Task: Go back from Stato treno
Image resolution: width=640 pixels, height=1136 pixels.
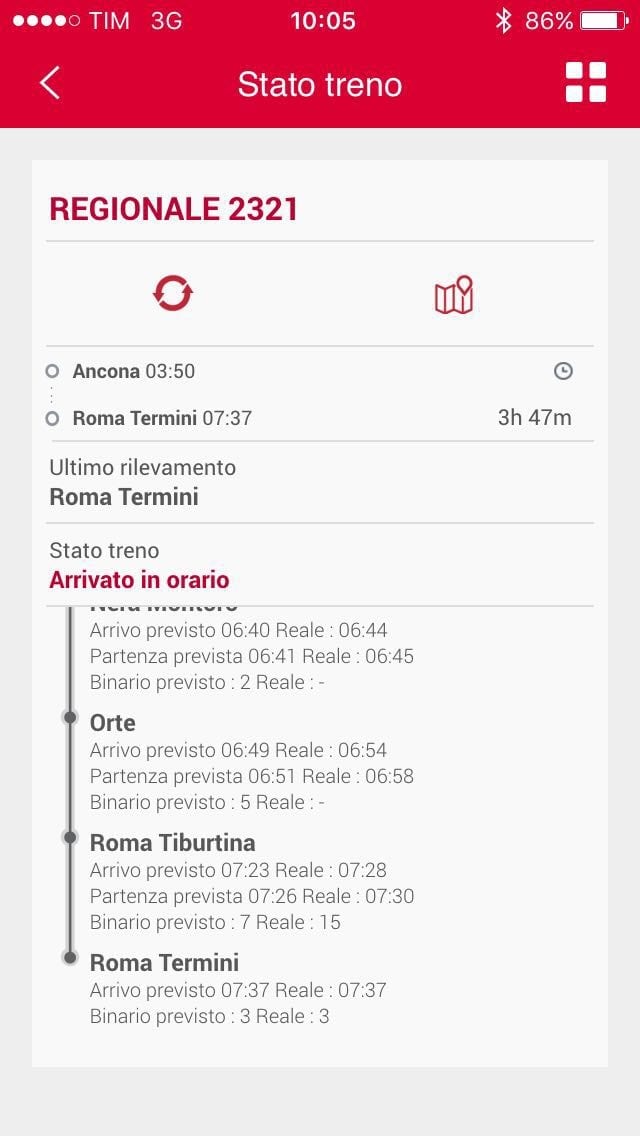Action: 49,83
